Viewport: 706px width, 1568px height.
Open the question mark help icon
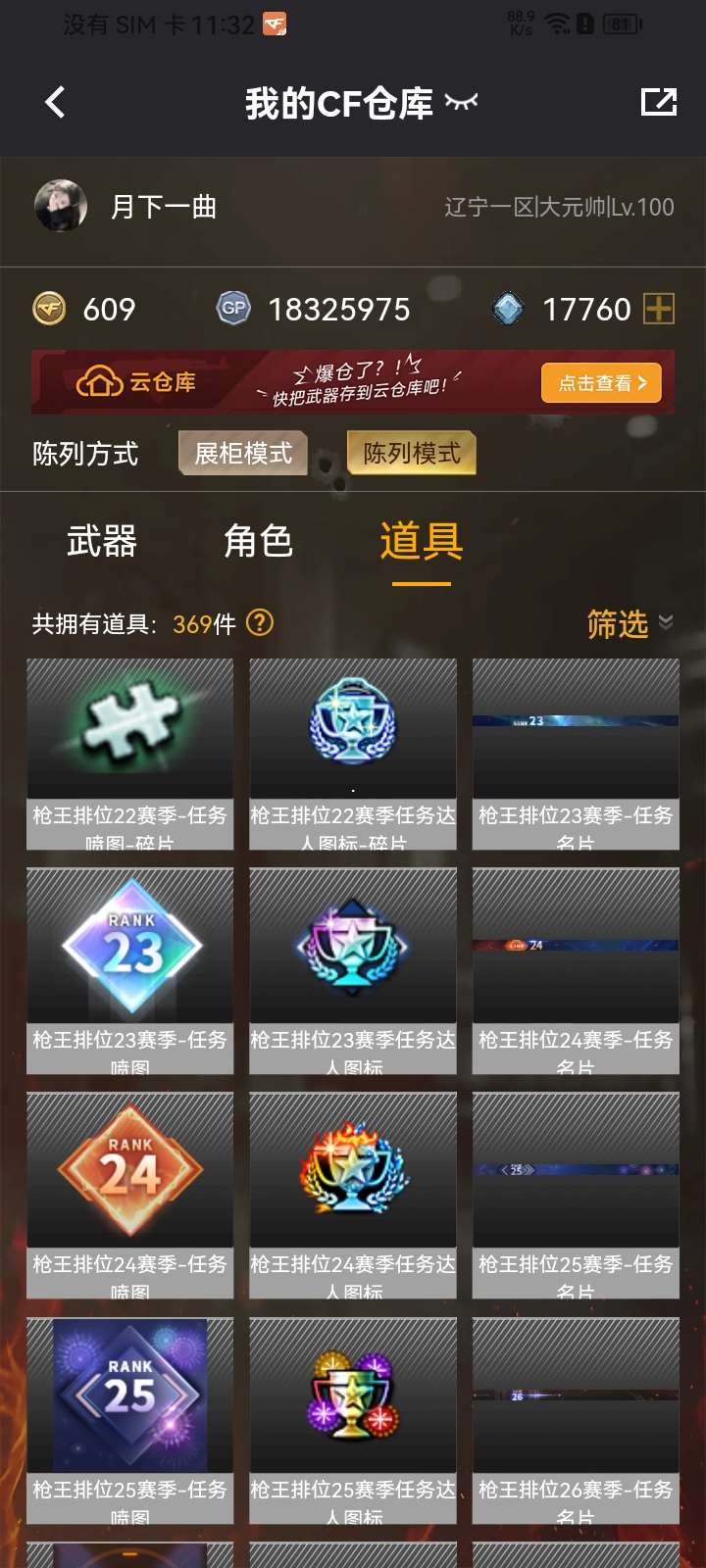(x=260, y=623)
